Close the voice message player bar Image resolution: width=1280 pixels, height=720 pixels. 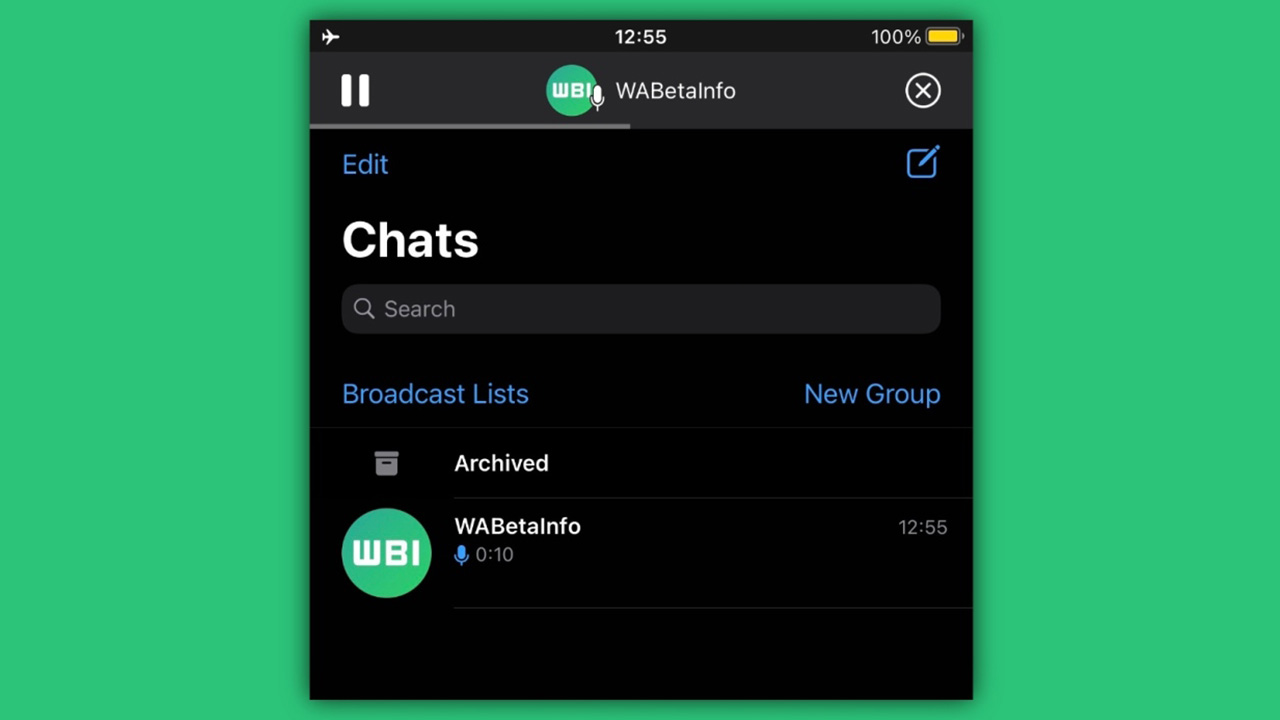coord(922,91)
